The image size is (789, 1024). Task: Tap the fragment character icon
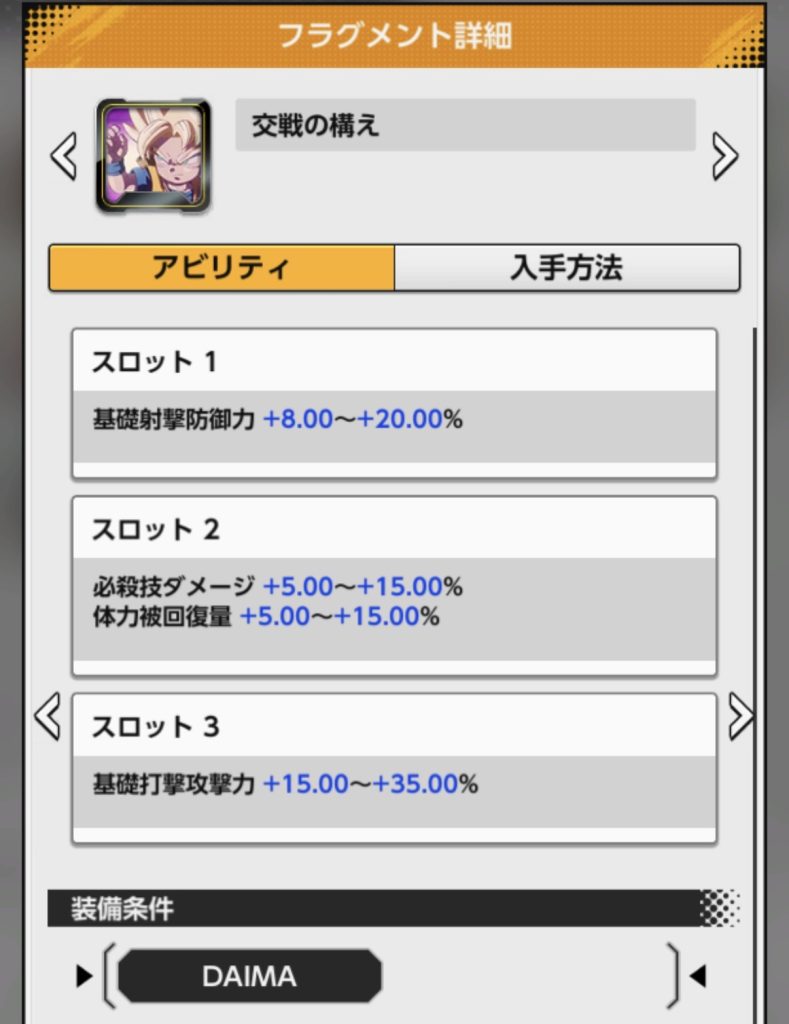tap(154, 155)
